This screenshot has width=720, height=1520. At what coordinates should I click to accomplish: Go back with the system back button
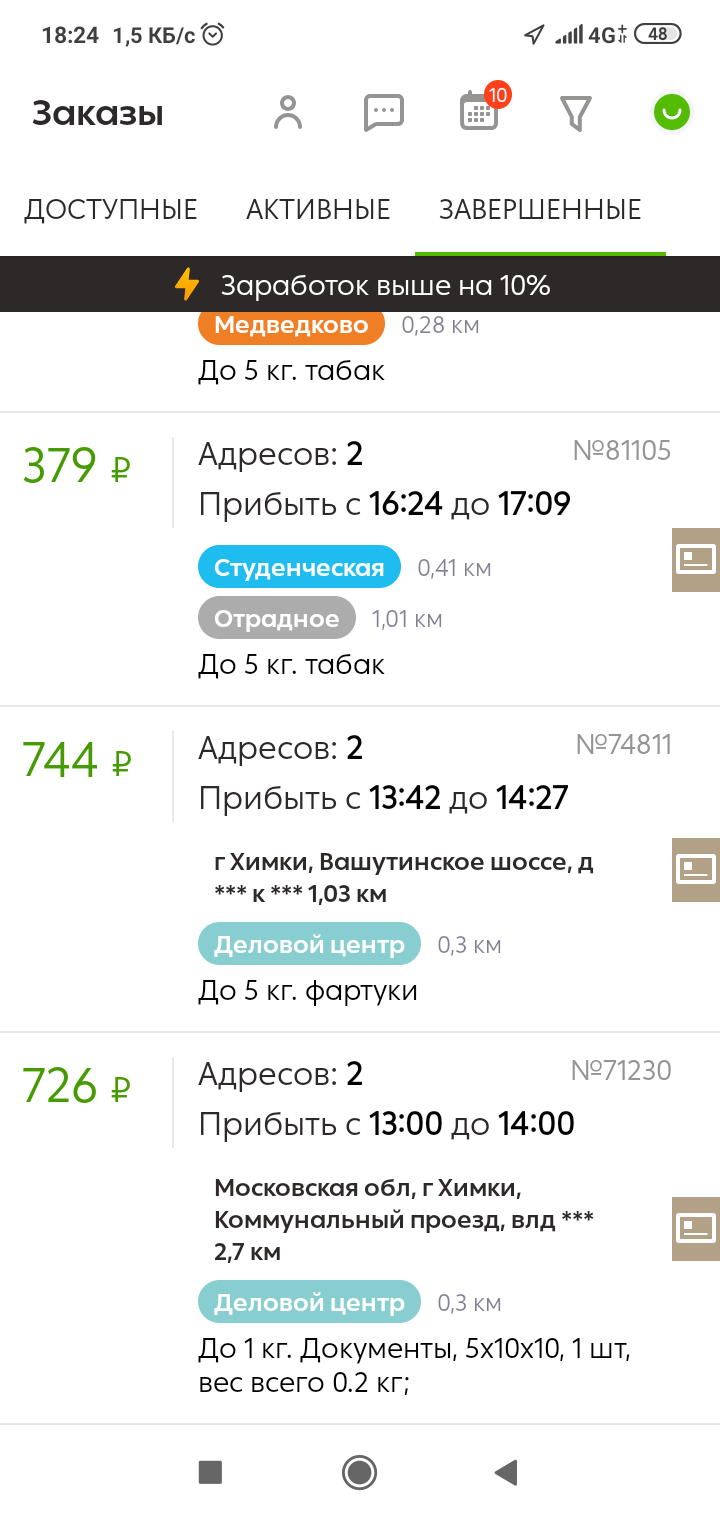tap(506, 1472)
